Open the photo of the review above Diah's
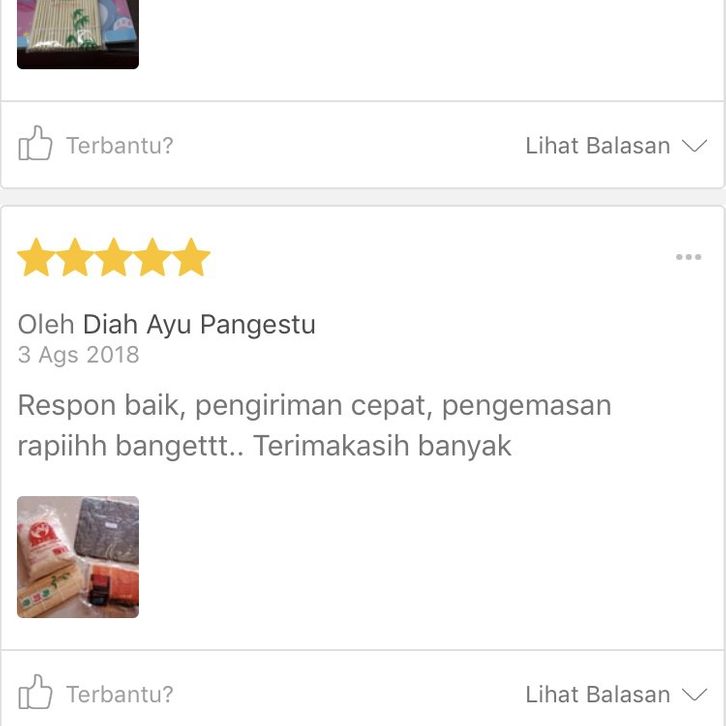This screenshot has width=726, height=726. (78, 34)
